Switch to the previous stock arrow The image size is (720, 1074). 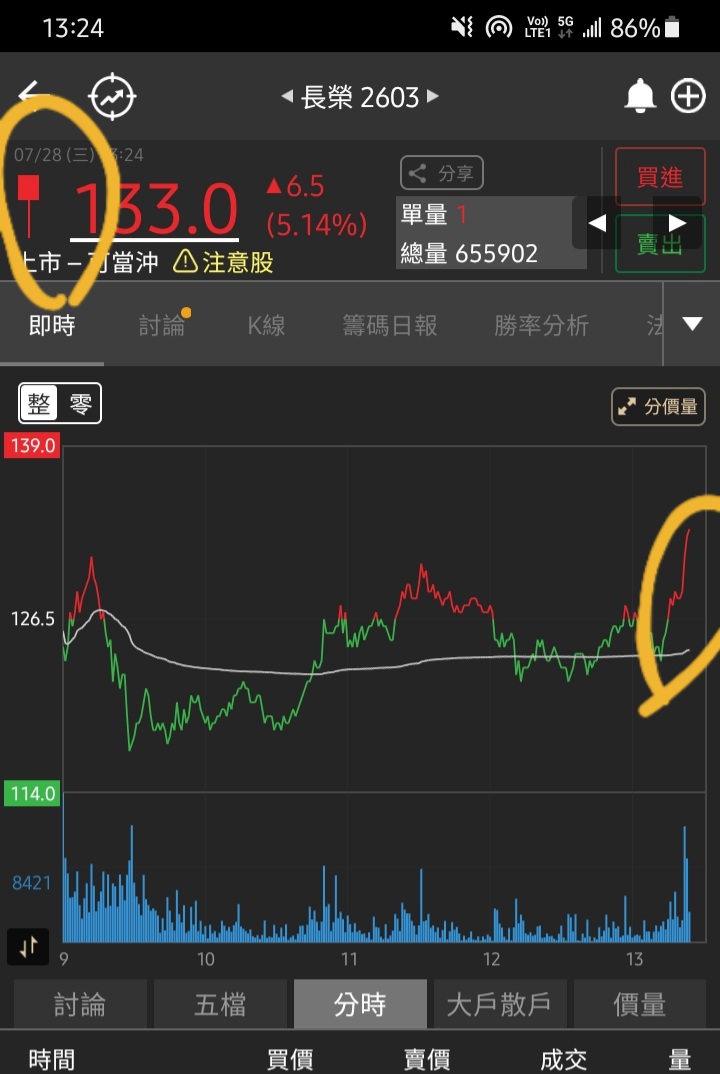coord(287,97)
